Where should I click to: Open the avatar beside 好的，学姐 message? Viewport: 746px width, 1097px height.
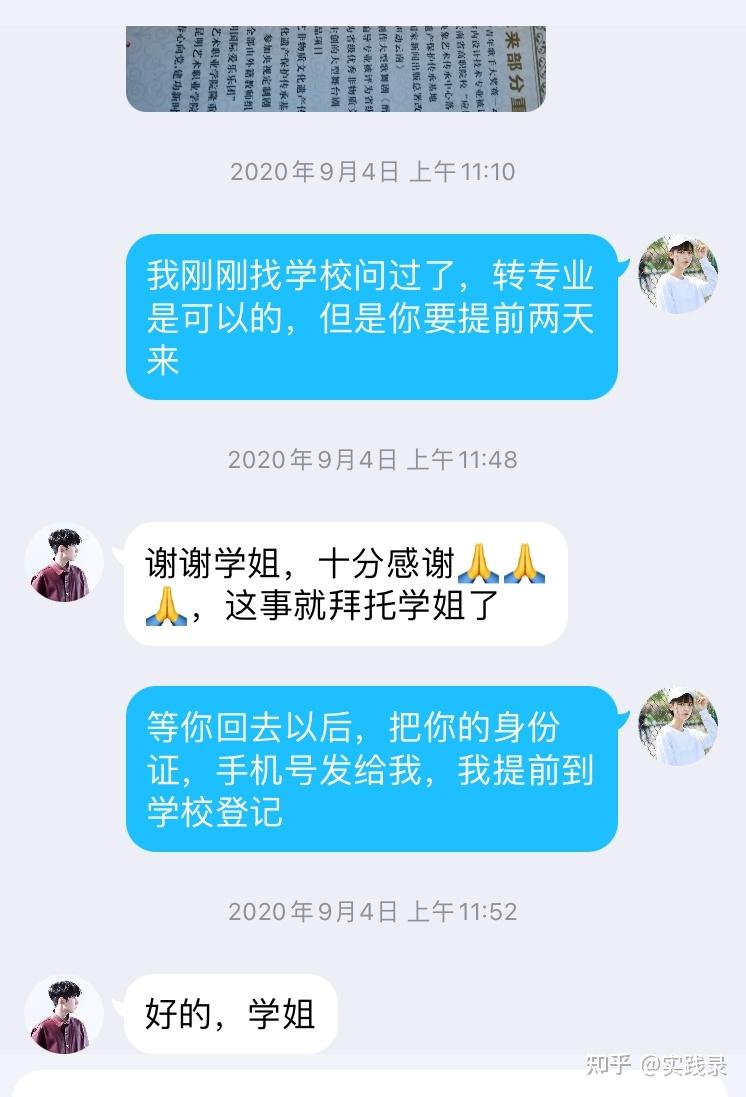click(64, 1014)
